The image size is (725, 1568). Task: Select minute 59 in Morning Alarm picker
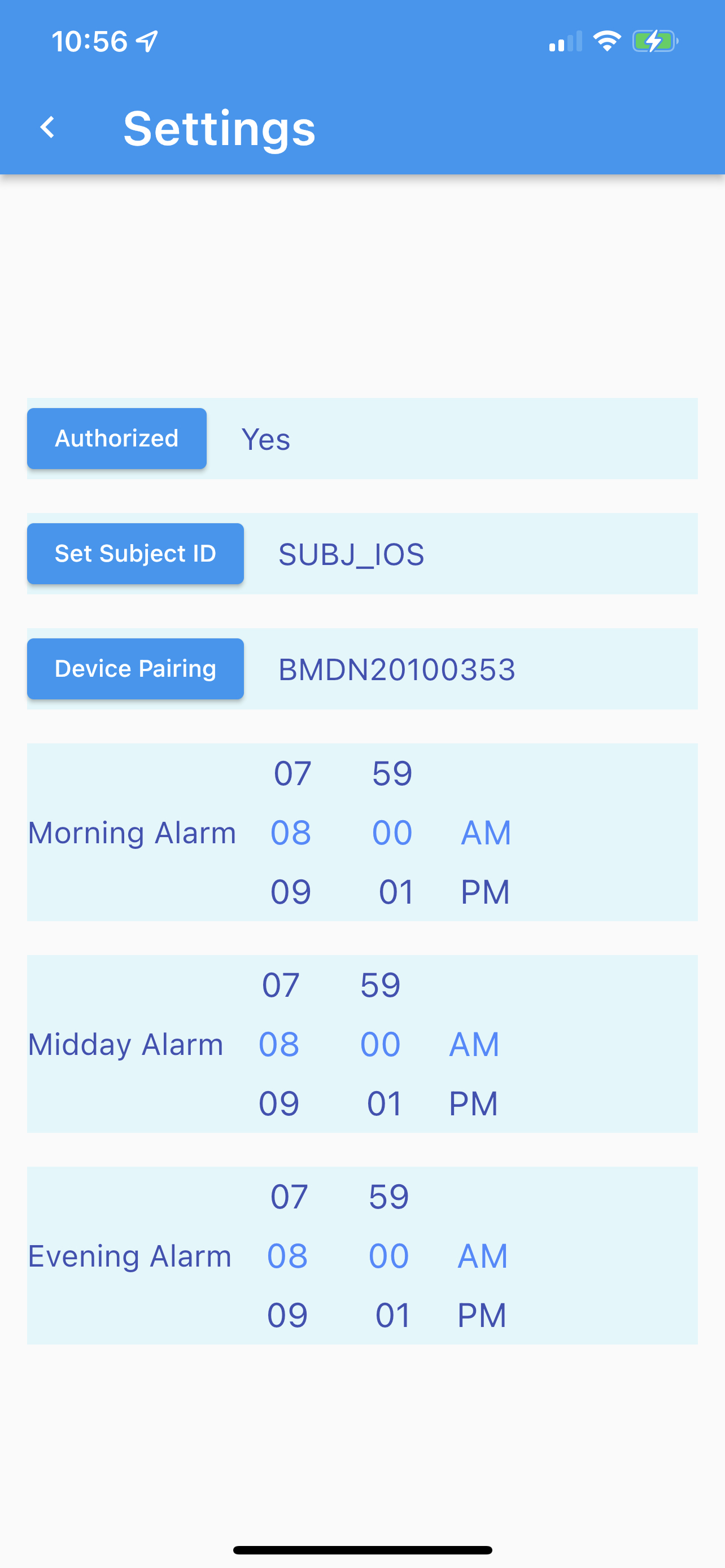(x=392, y=773)
